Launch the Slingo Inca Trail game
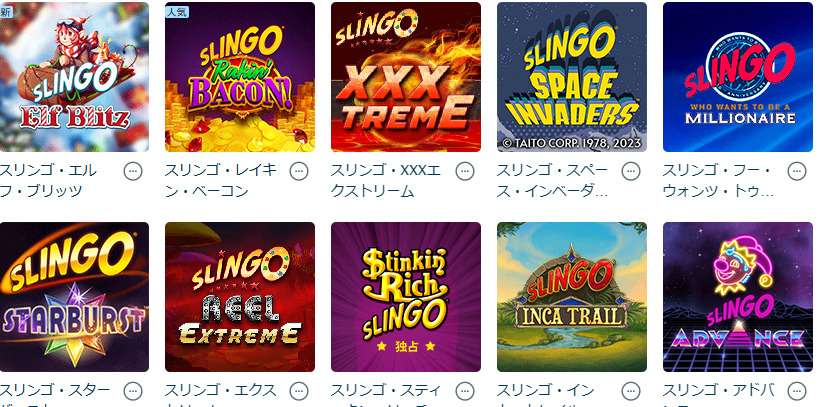The height and width of the screenshot is (407, 822). pyautogui.click(x=572, y=297)
